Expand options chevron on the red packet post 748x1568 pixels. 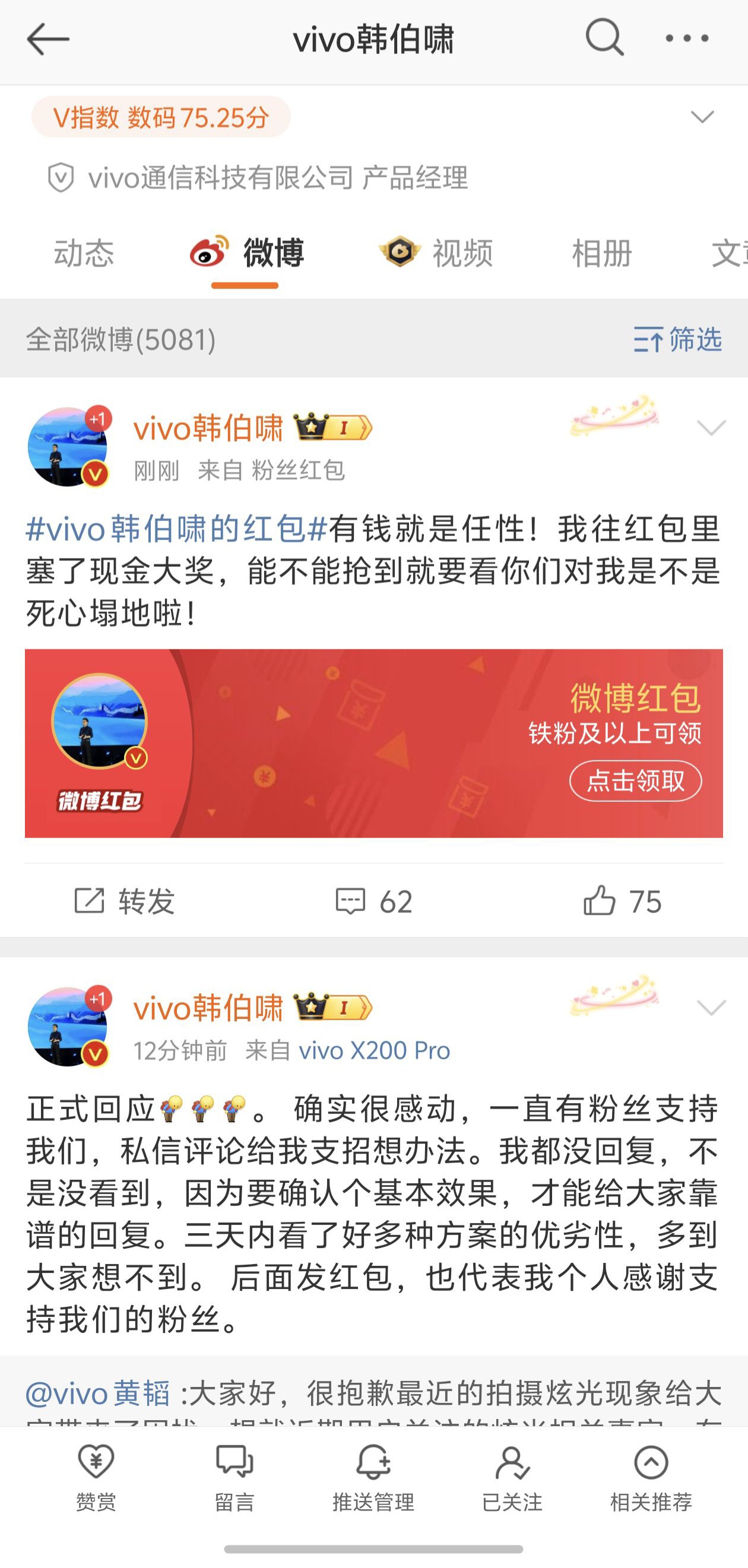click(x=711, y=428)
